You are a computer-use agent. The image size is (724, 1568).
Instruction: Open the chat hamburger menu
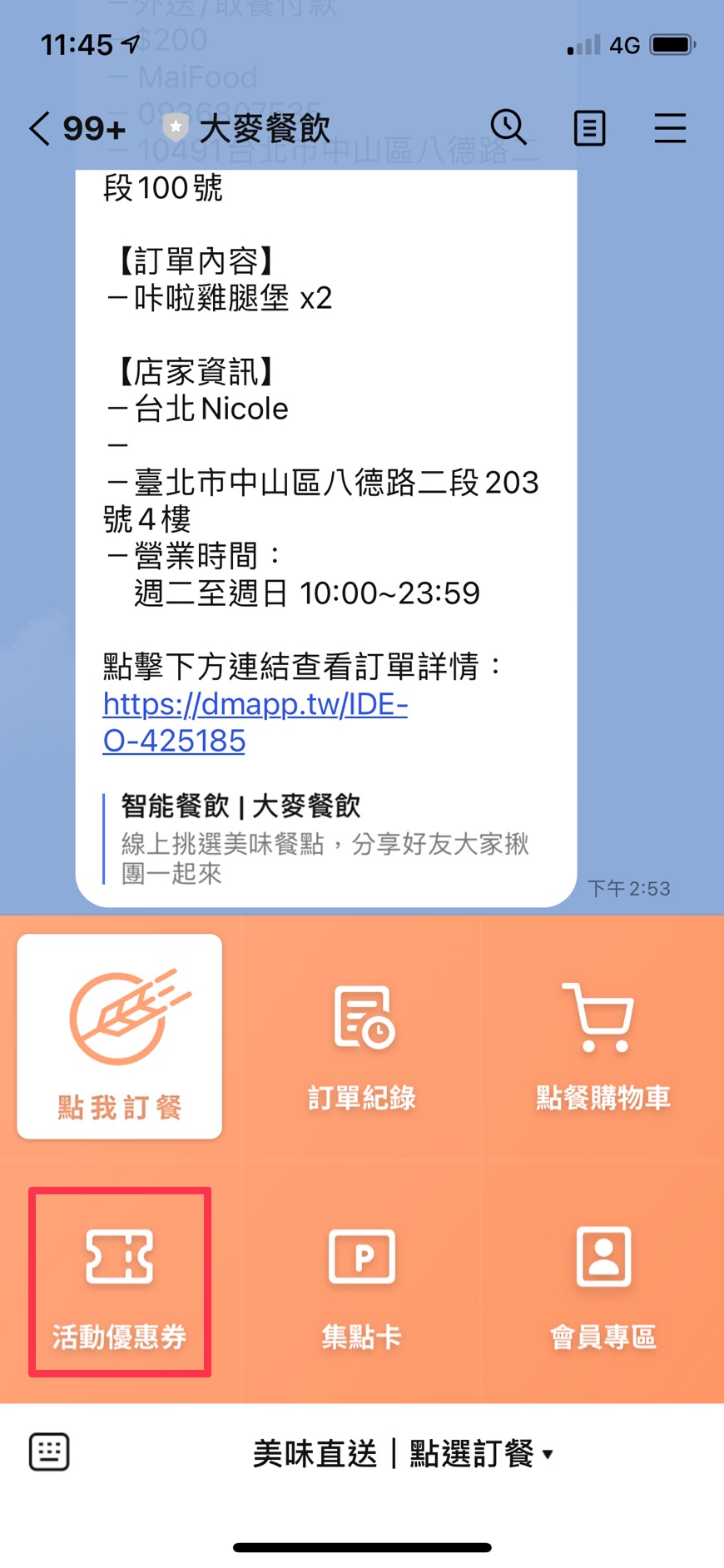coord(669,129)
